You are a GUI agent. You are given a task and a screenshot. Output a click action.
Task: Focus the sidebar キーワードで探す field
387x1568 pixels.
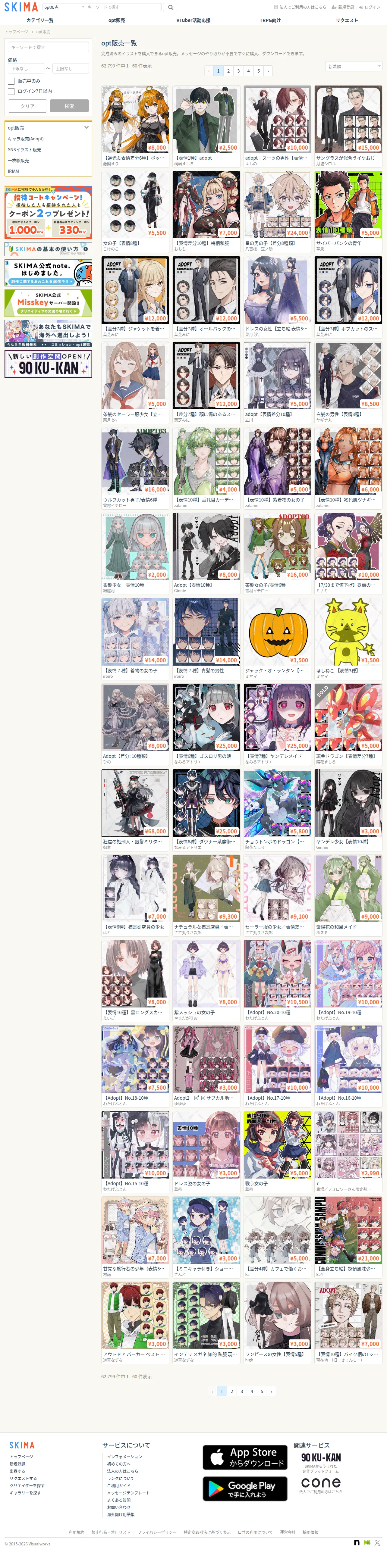48,47
